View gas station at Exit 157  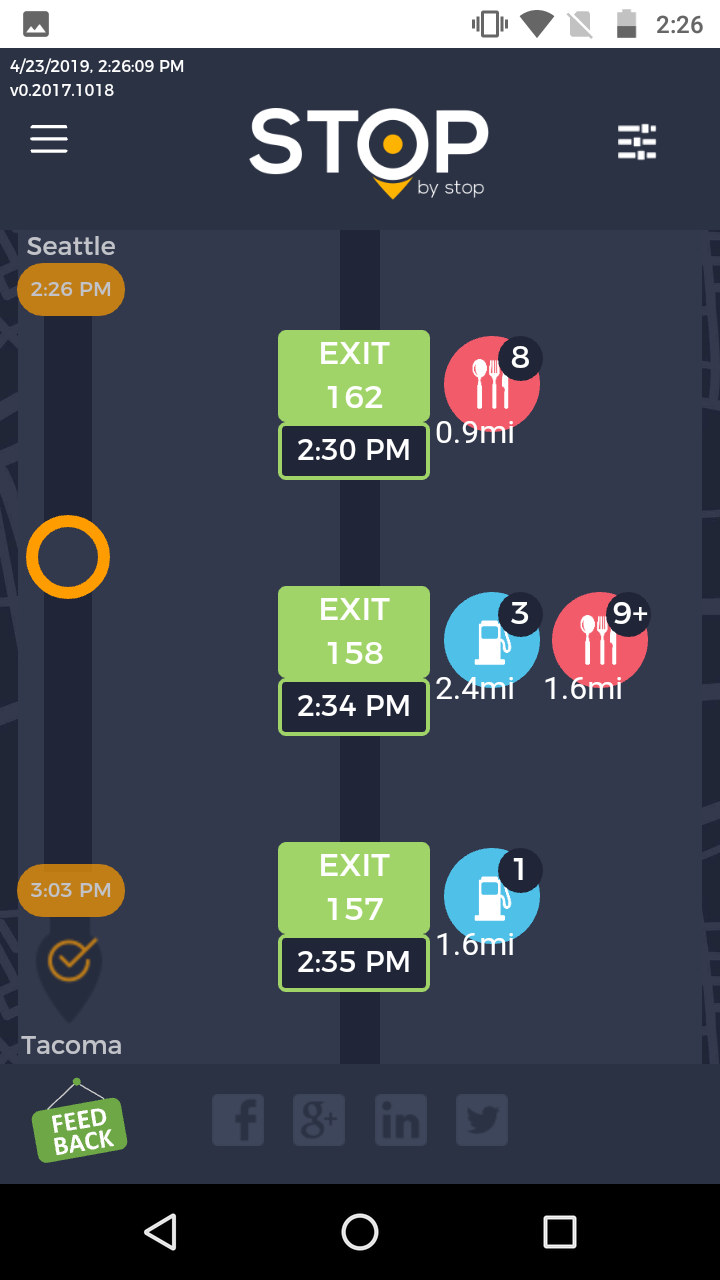point(491,897)
